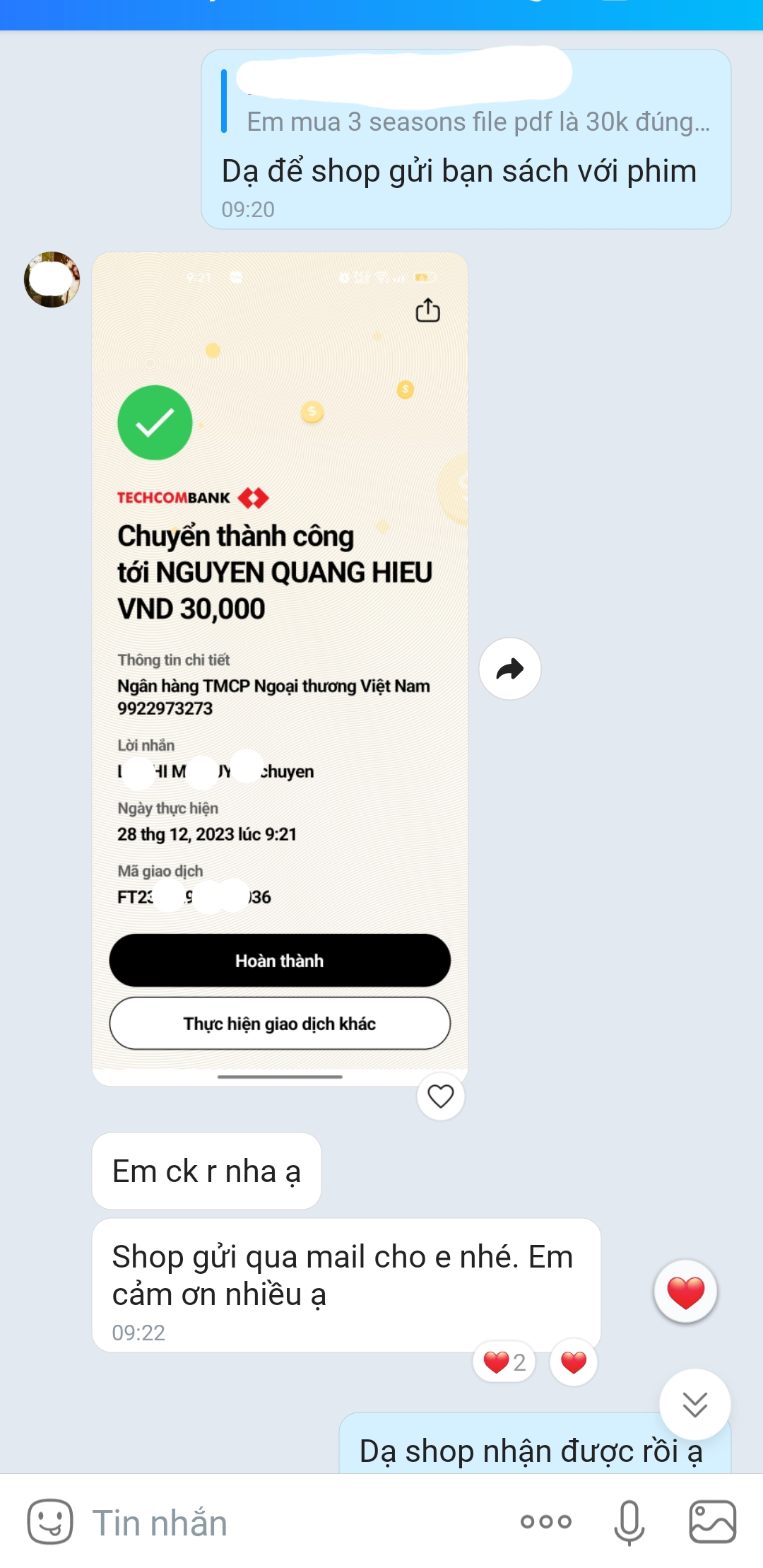Open the sender's profile avatar
The width and height of the screenshot is (763, 1568).
click(x=52, y=279)
